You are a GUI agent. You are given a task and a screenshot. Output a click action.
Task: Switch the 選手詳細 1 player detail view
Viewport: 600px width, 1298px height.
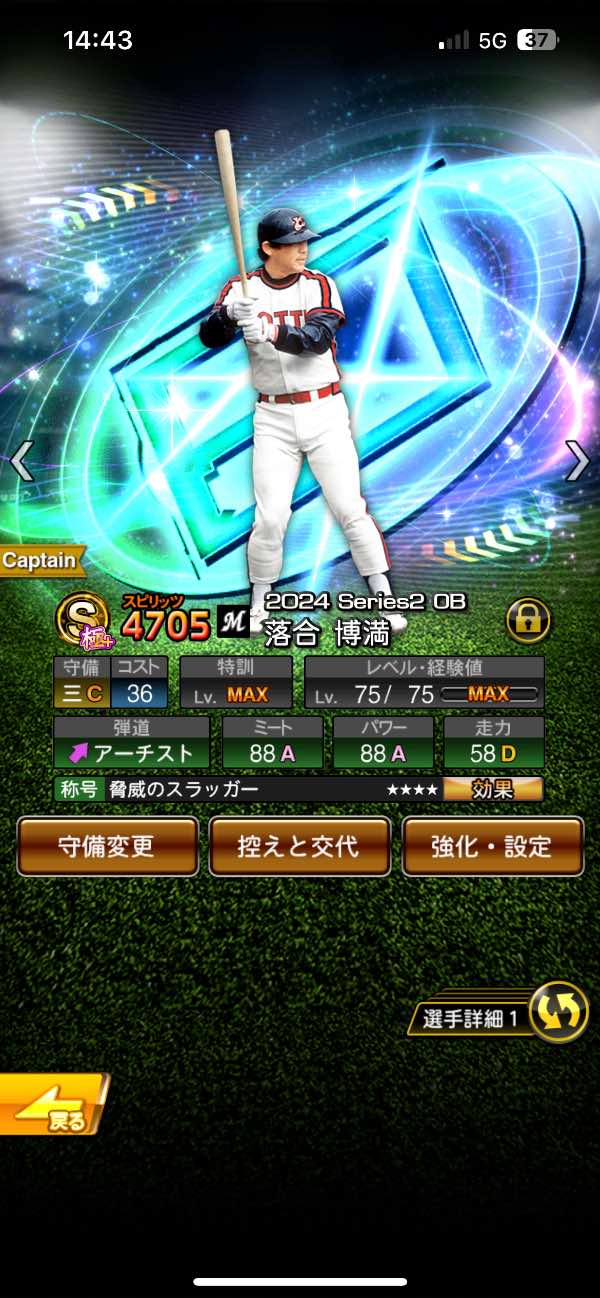(x=556, y=1011)
